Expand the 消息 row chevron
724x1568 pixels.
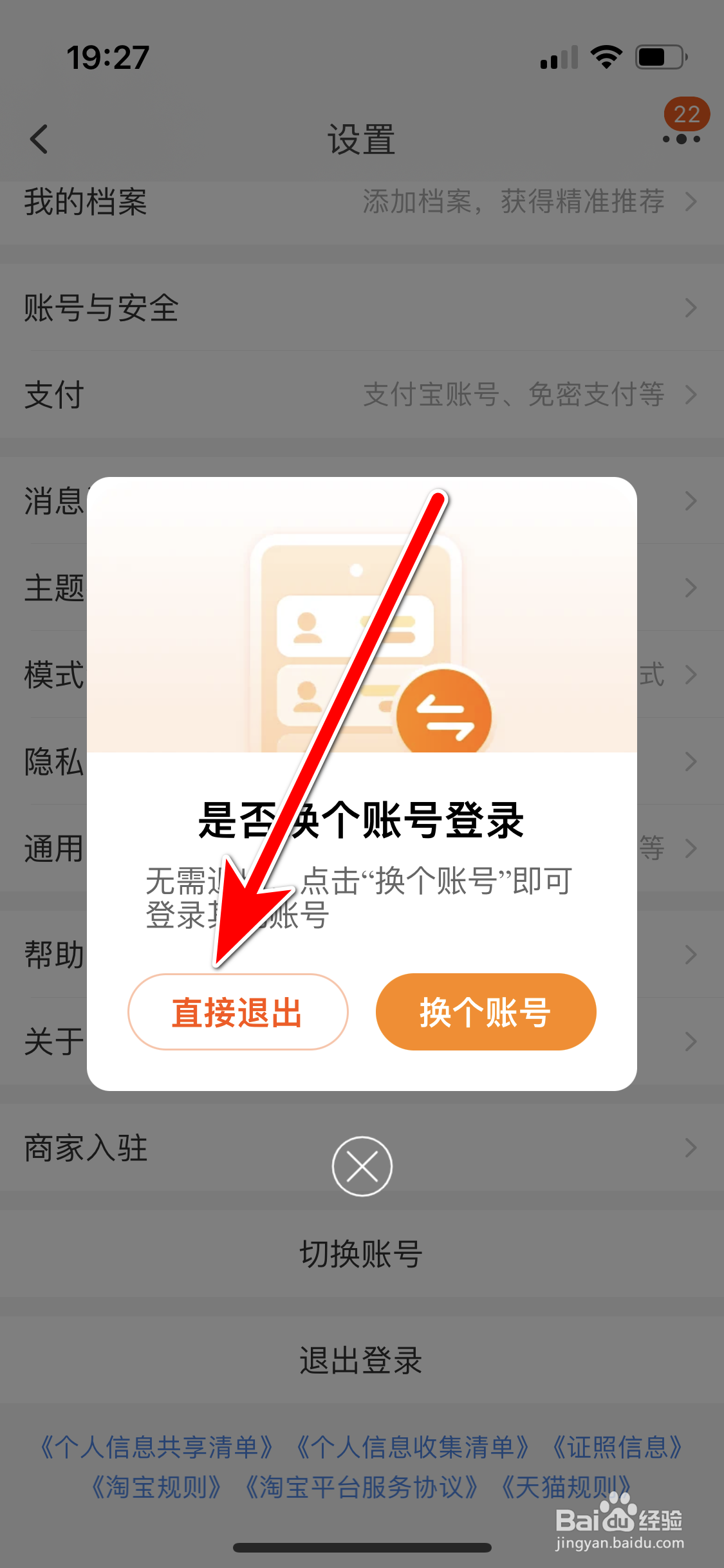pyautogui.click(x=691, y=500)
